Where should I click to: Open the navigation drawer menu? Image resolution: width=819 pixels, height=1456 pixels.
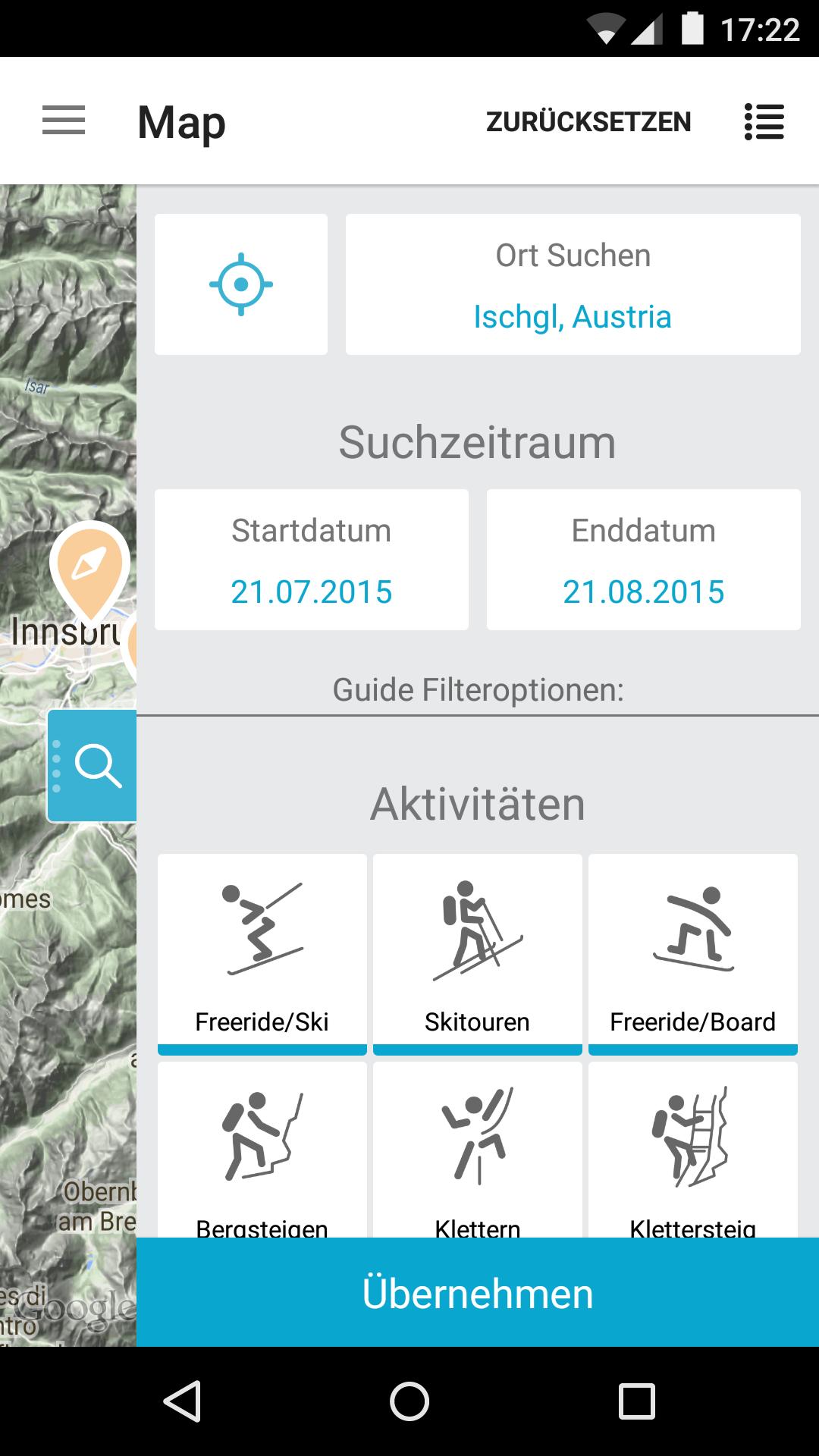(x=64, y=121)
